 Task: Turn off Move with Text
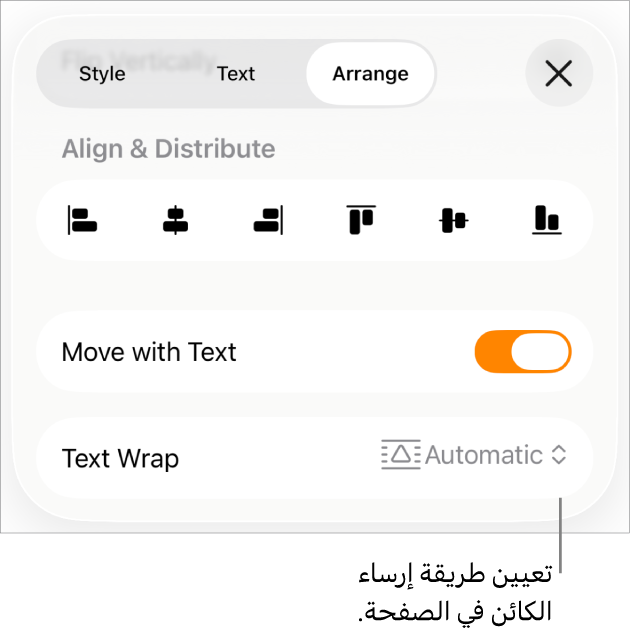click(x=522, y=352)
